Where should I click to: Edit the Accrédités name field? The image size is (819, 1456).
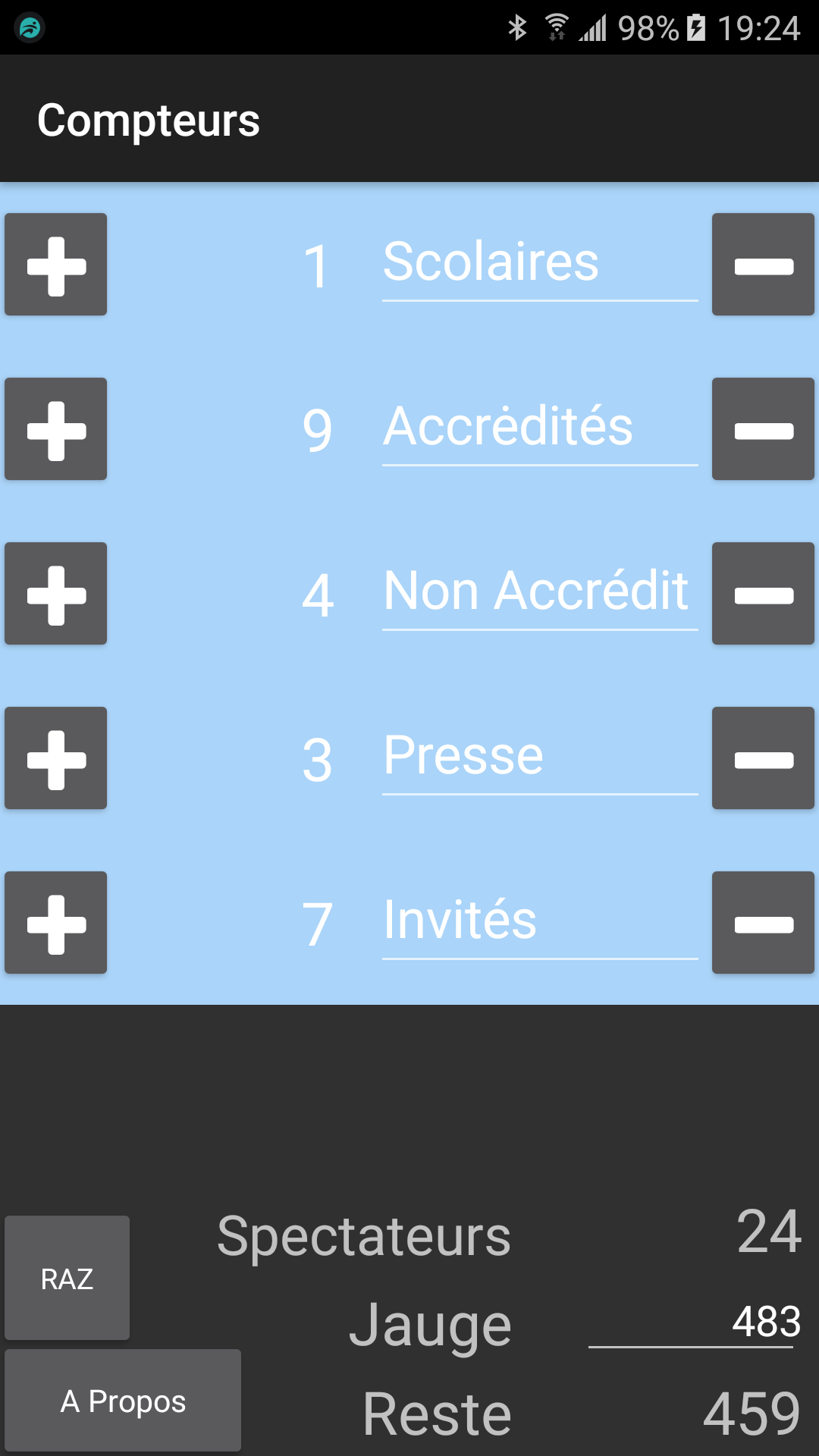539,428
